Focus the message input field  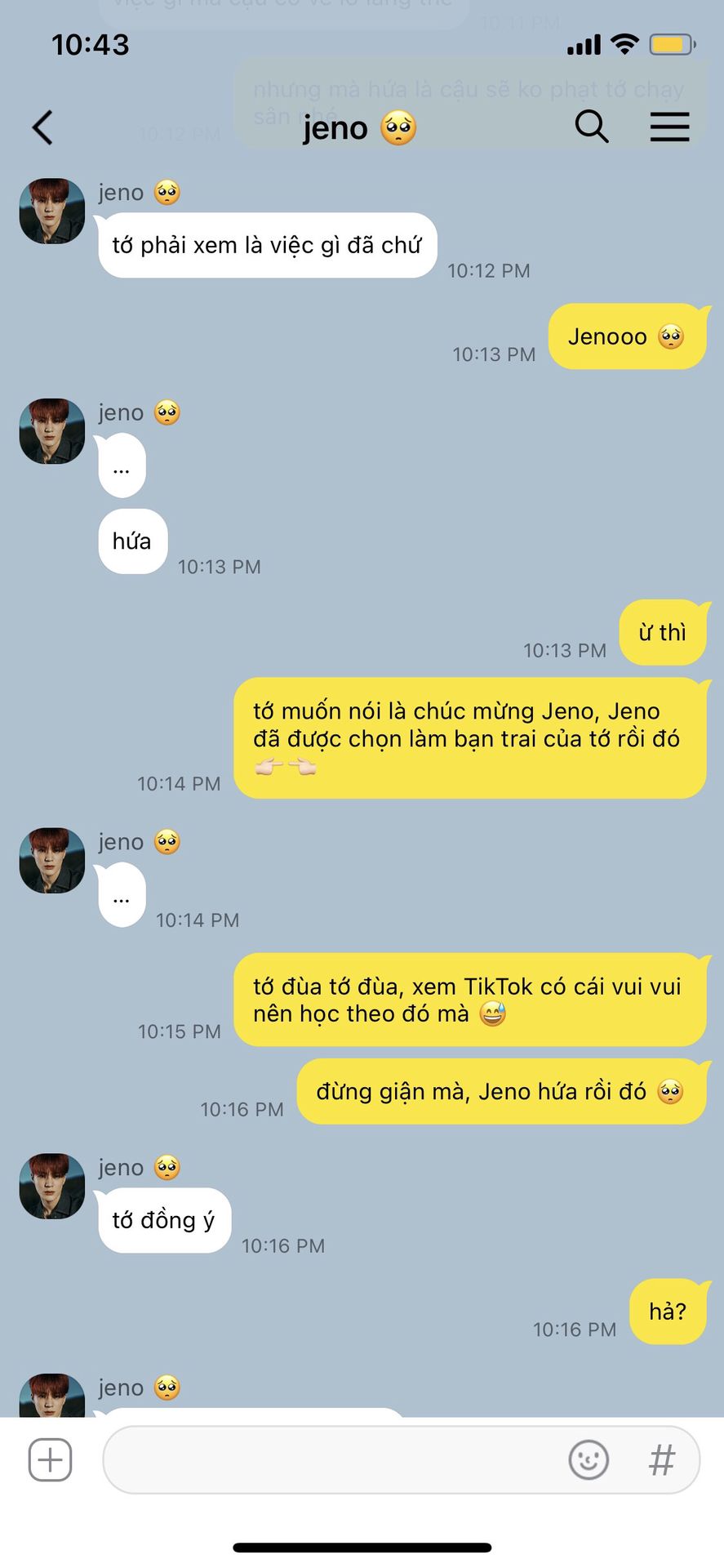(326, 1459)
